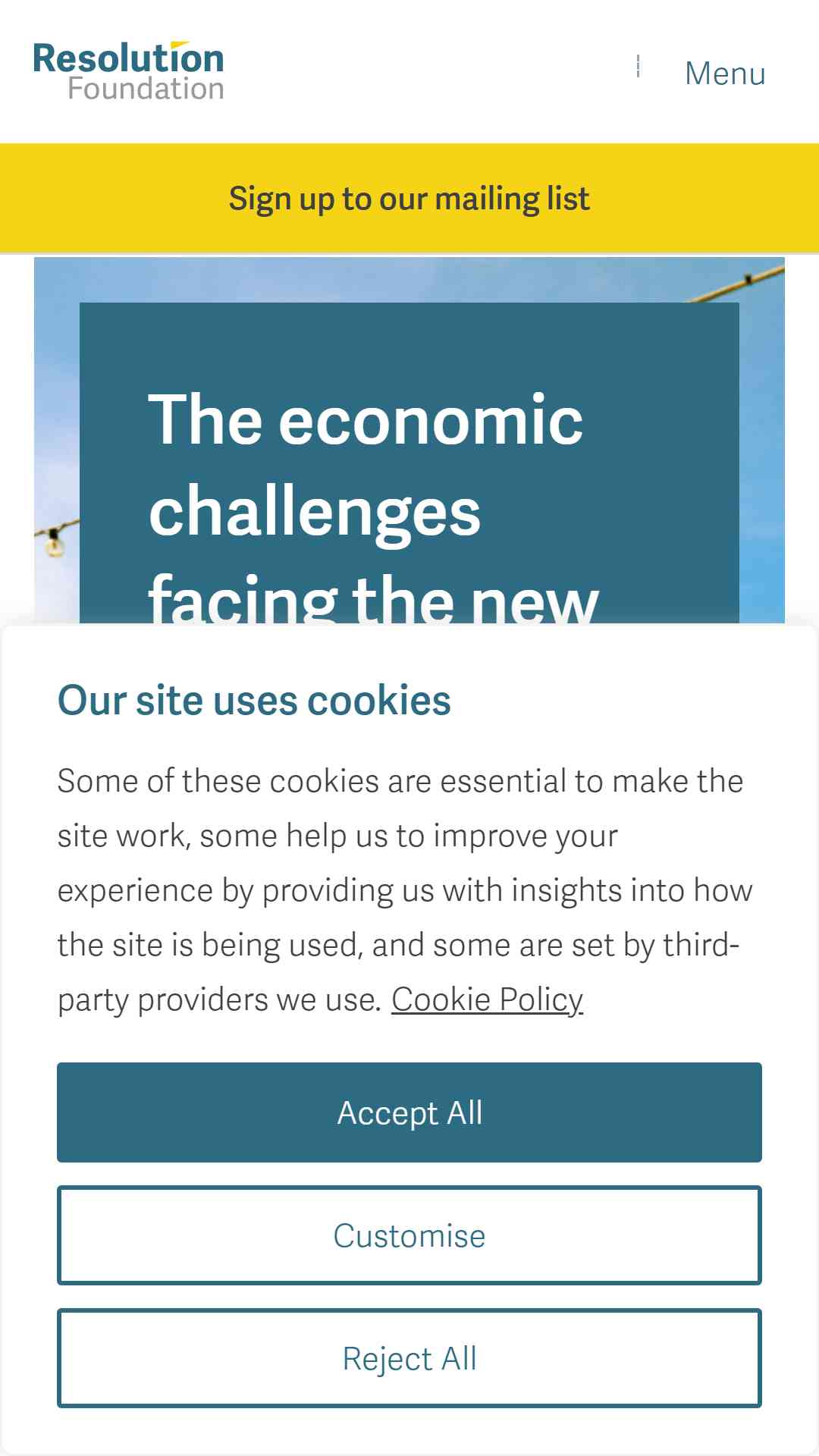The height and width of the screenshot is (1456, 819).
Task: Reject all cookies
Action: pos(409,1358)
